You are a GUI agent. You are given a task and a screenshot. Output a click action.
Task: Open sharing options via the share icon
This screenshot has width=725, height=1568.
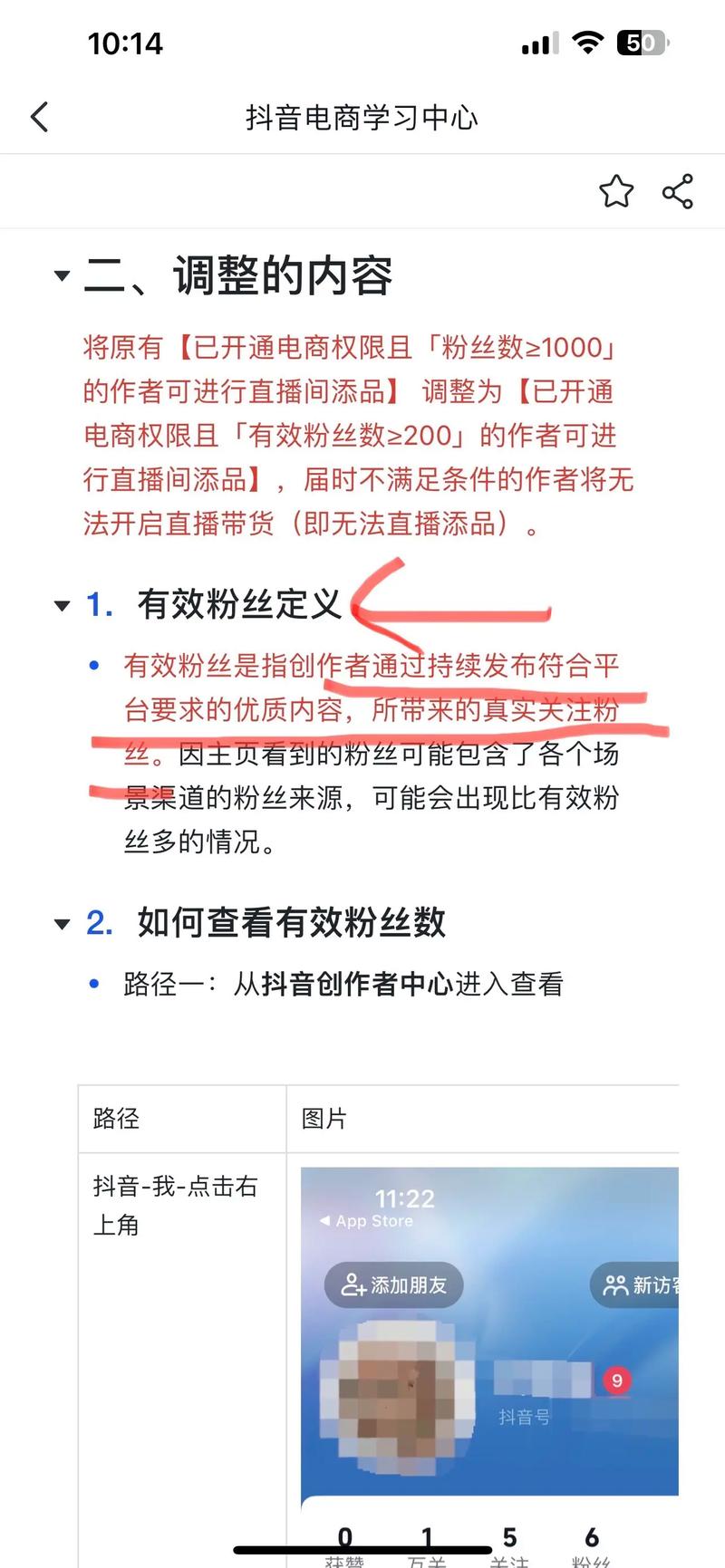(678, 191)
